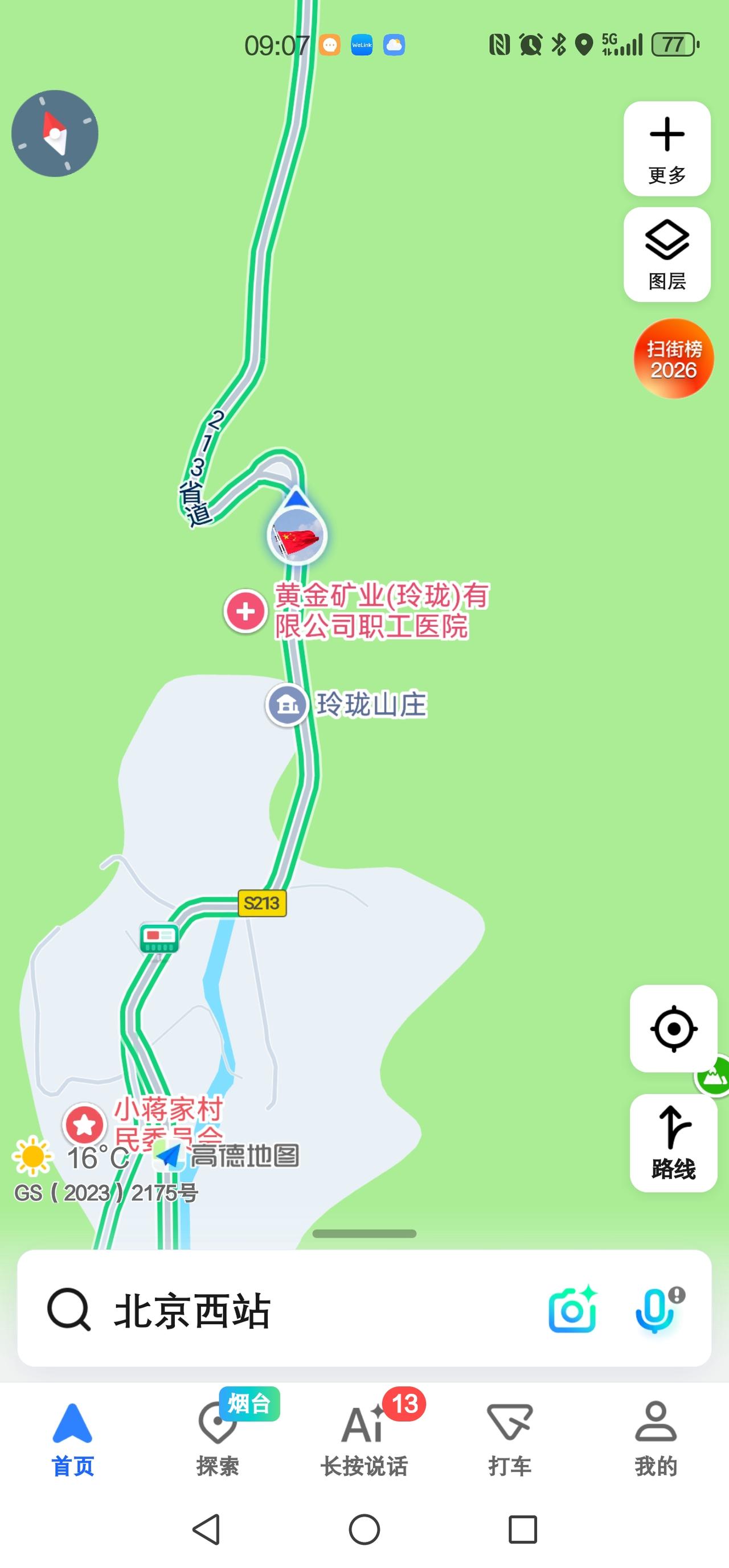Open the weather info showing 16°C
729x1568 pixels.
coord(71,1156)
